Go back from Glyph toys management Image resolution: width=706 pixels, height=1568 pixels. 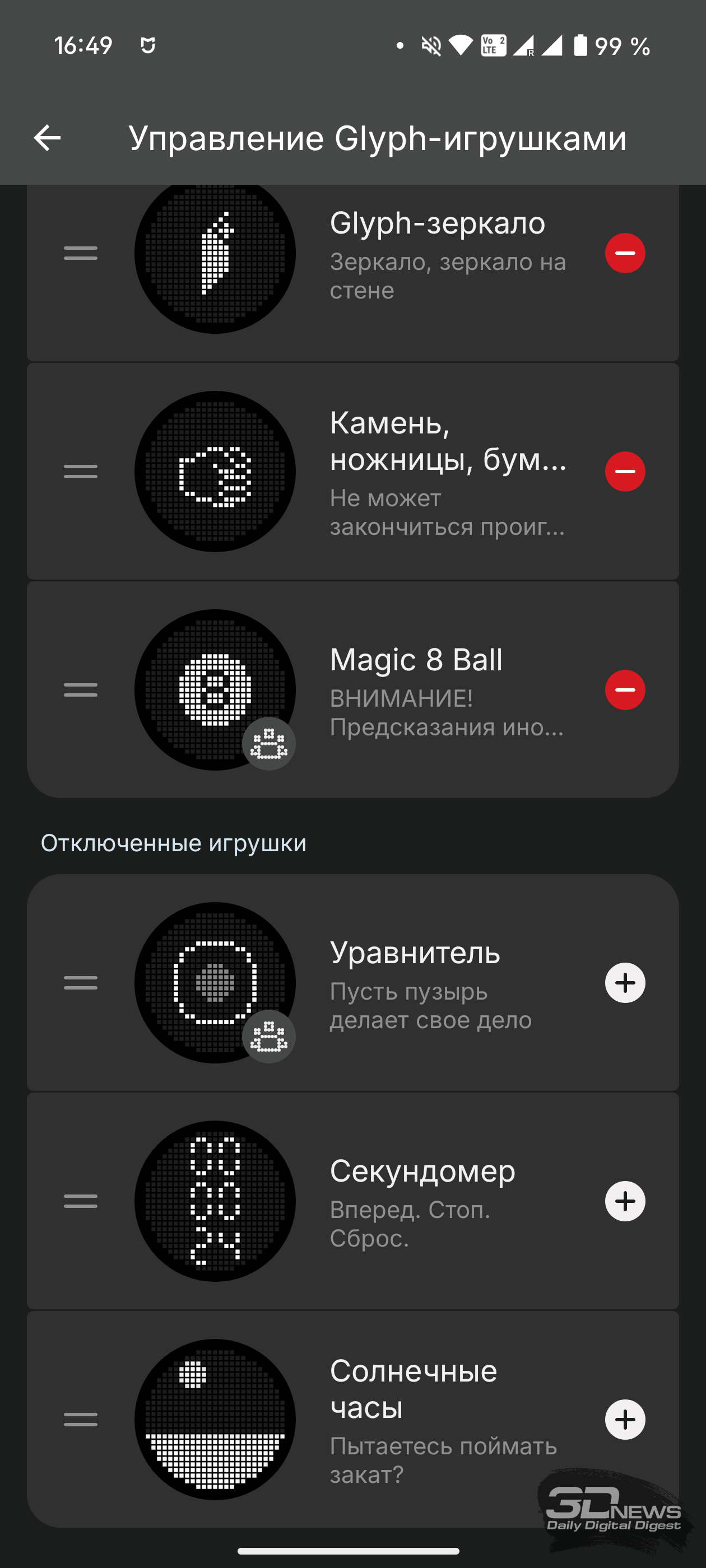pyautogui.click(x=47, y=138)
